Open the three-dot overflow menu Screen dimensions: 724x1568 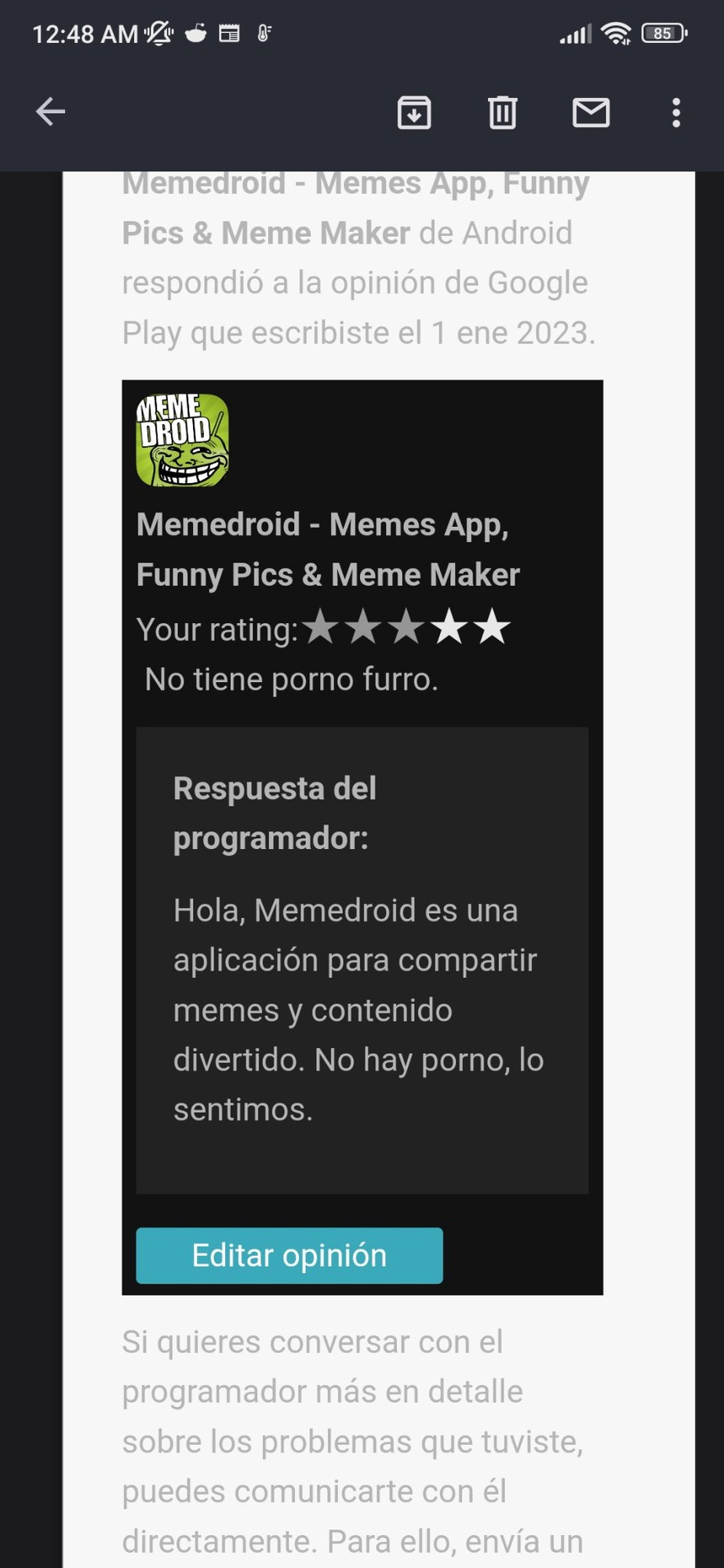(675, 112)
